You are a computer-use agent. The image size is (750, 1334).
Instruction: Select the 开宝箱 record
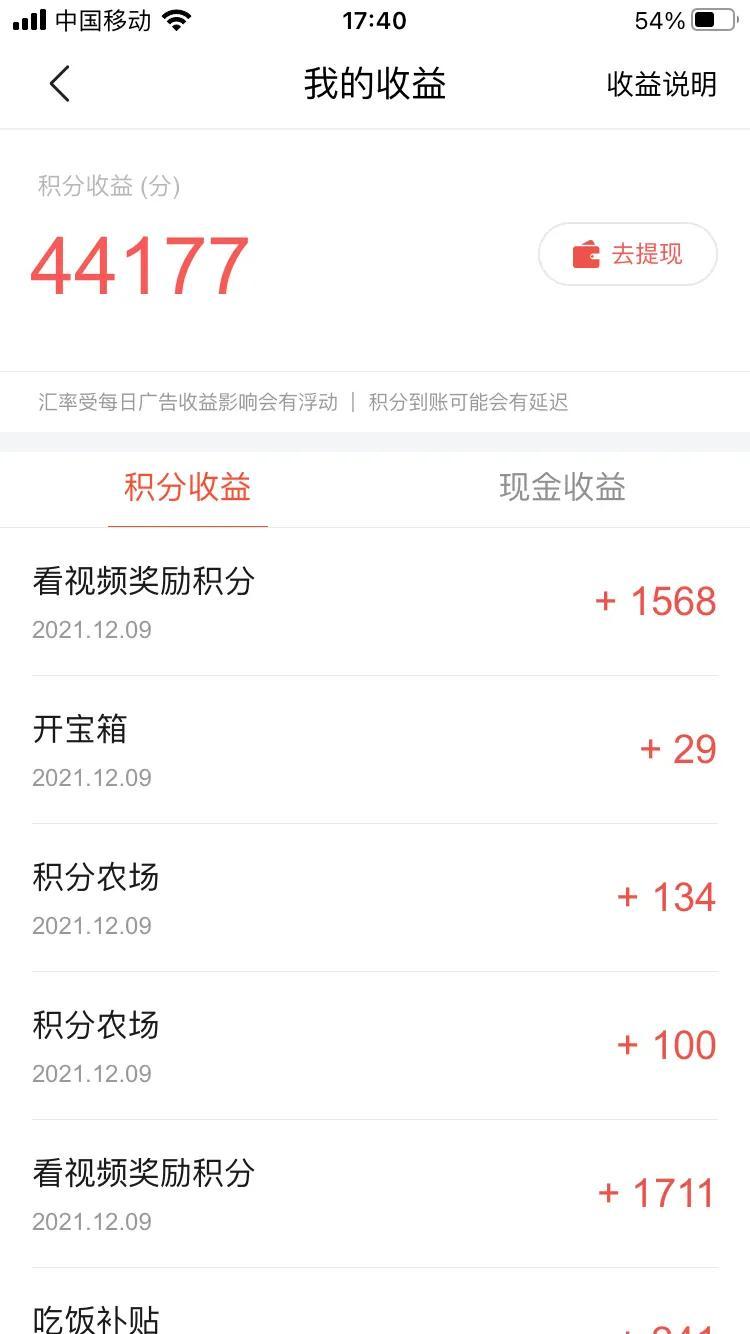pyautogui.click(x=375, y=748)
